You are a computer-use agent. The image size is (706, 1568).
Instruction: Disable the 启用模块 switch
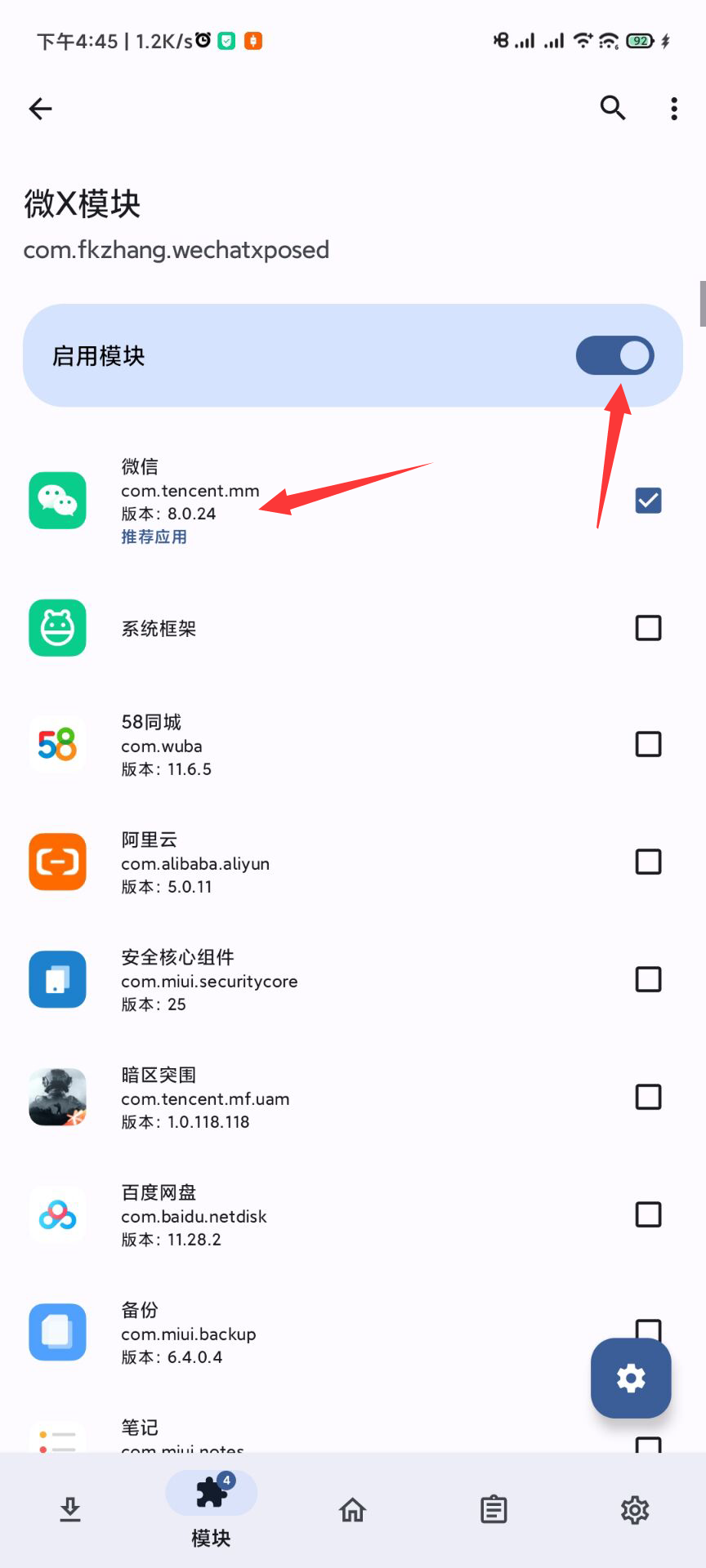tap(614, 355)
